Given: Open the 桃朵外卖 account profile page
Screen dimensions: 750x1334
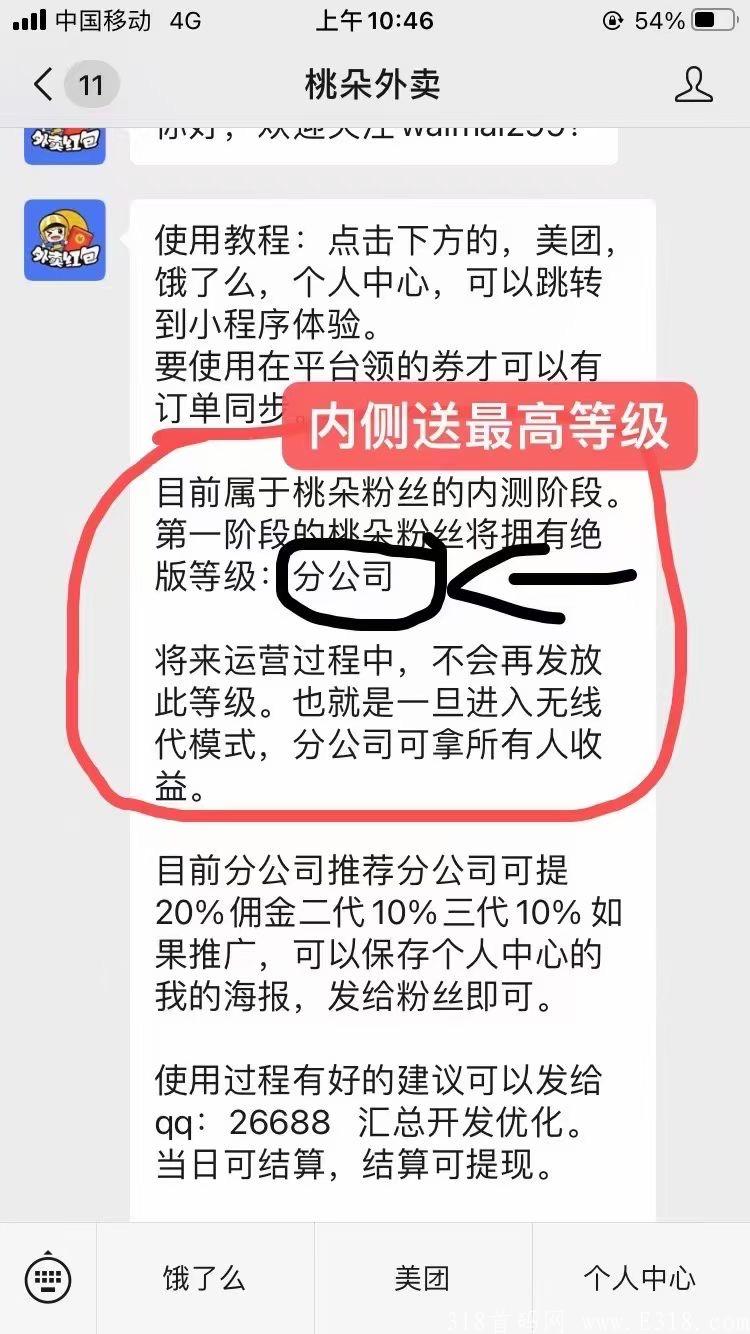Looking at the screenshot, I should coord(693,85).
